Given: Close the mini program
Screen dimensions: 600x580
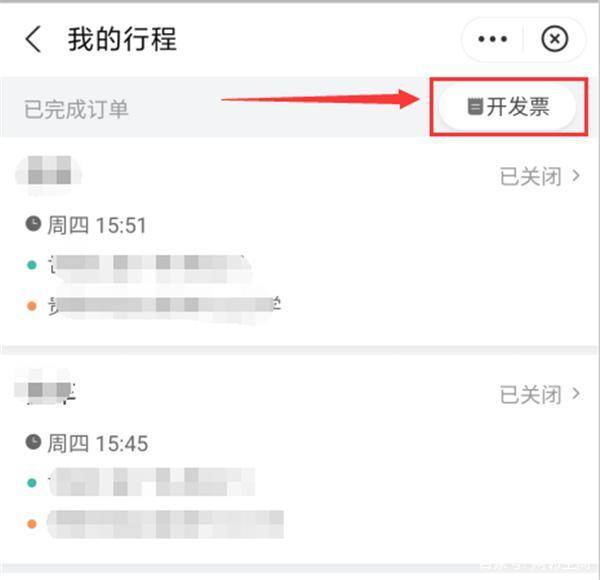Looking at the screenshot, I should point(554,40).
